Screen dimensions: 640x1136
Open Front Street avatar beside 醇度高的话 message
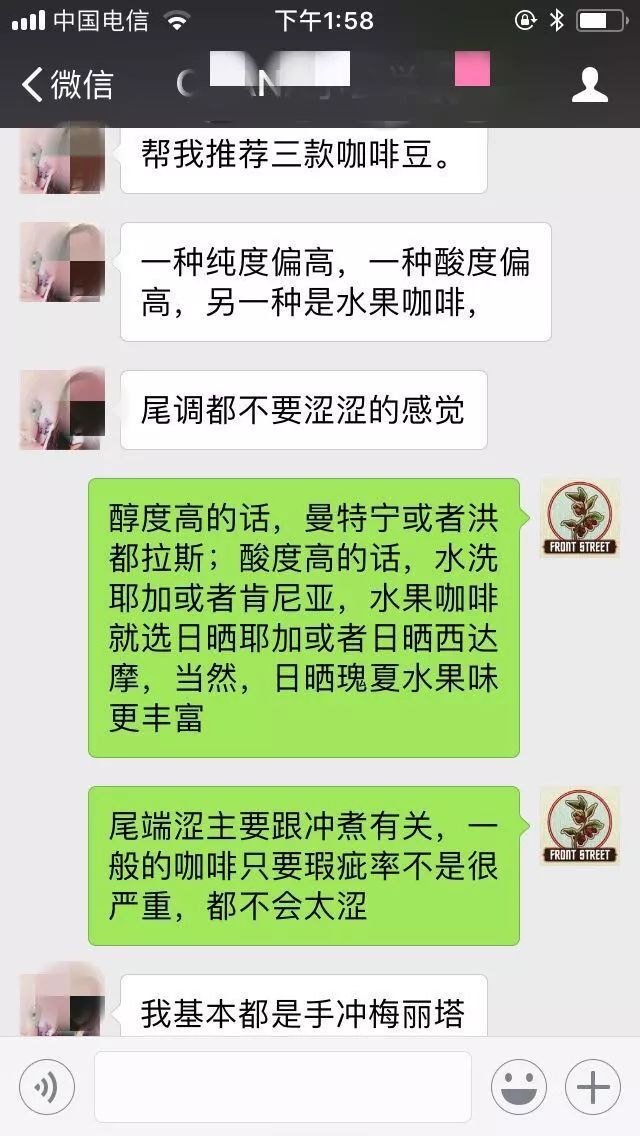tap(580, 518)
